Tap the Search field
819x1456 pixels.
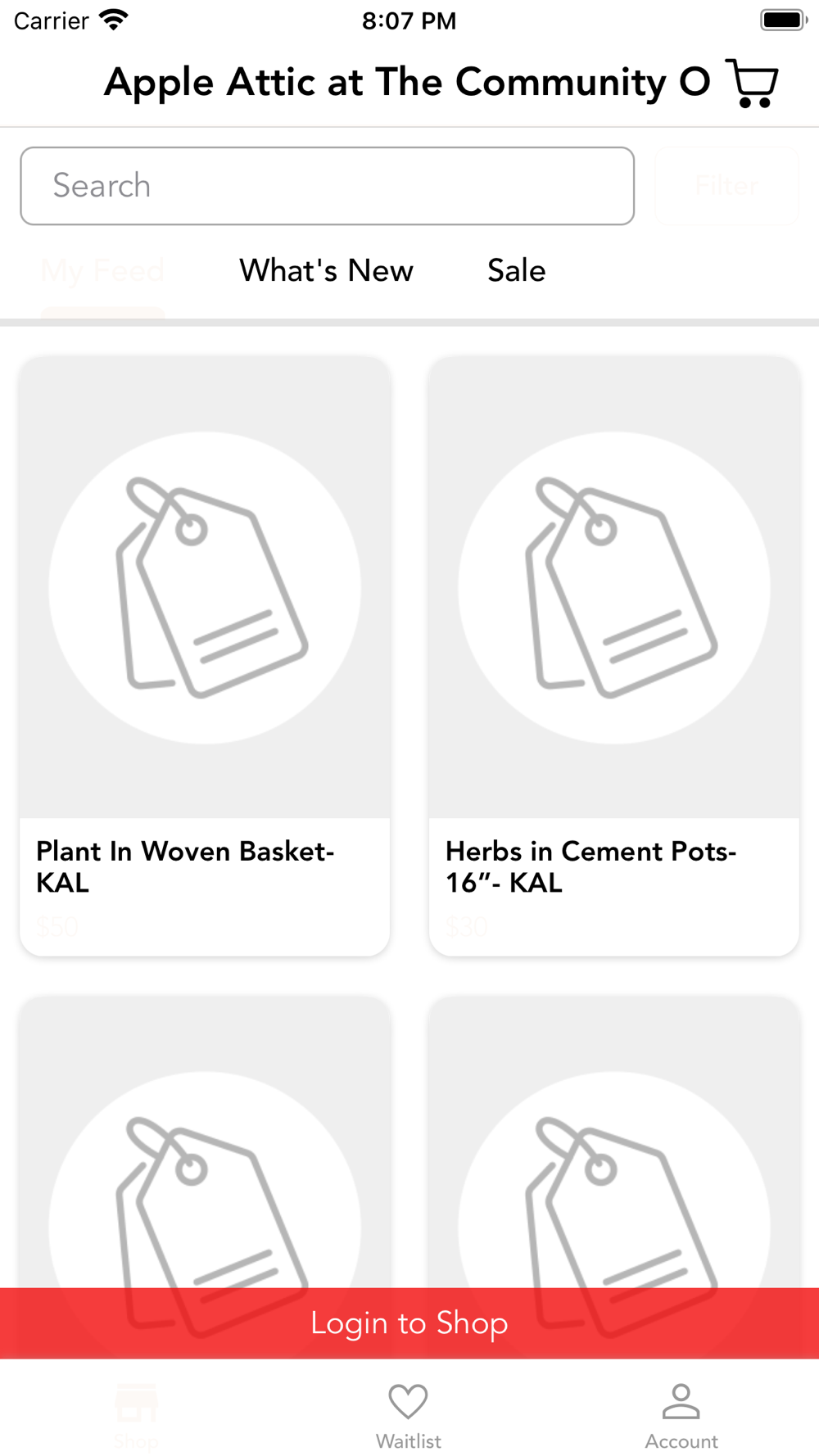click(327, 186)
